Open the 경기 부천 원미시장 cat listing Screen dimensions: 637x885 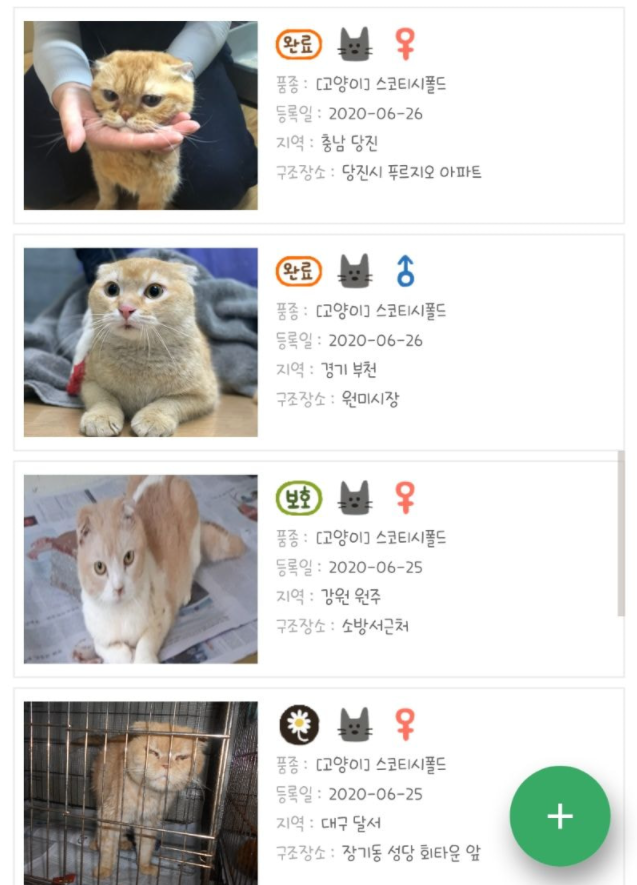[318, 342]
